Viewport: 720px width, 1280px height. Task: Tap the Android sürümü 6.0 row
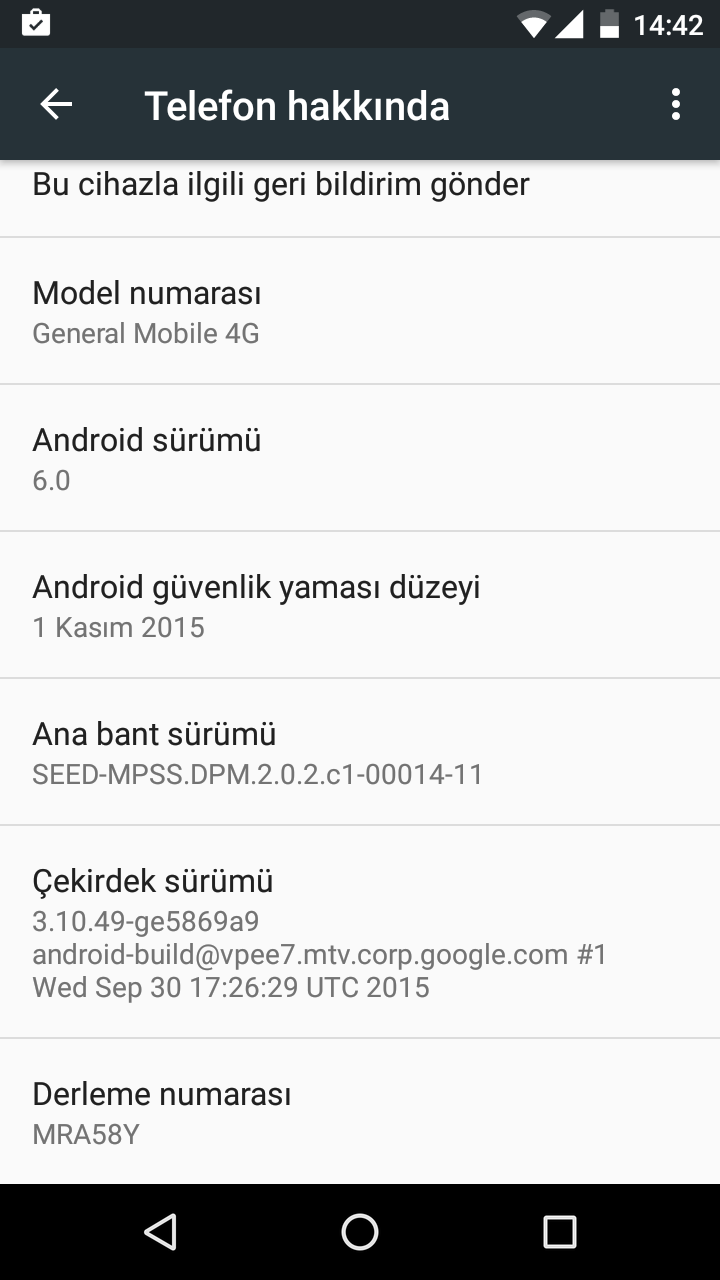[360, 458]
